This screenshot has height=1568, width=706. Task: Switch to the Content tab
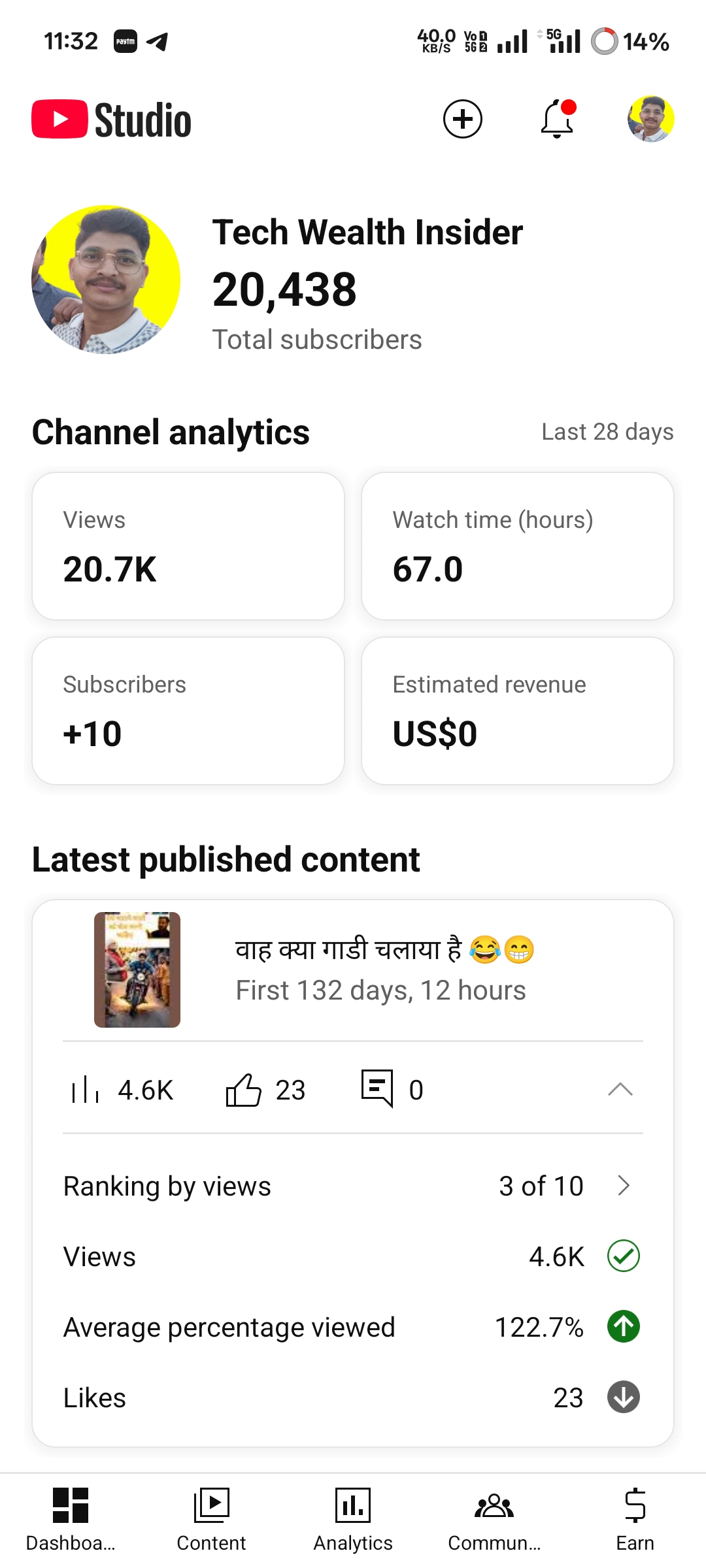click(211, 1520)
